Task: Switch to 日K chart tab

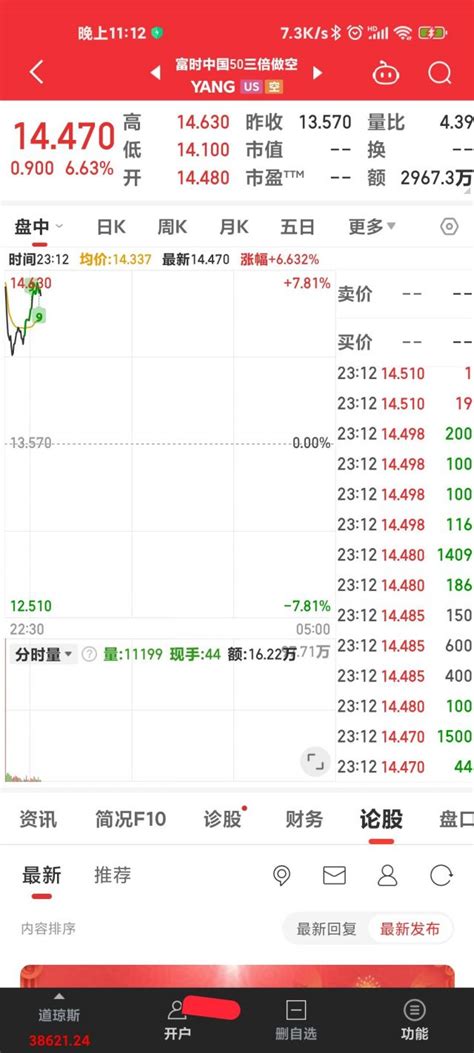Action: 111,227
